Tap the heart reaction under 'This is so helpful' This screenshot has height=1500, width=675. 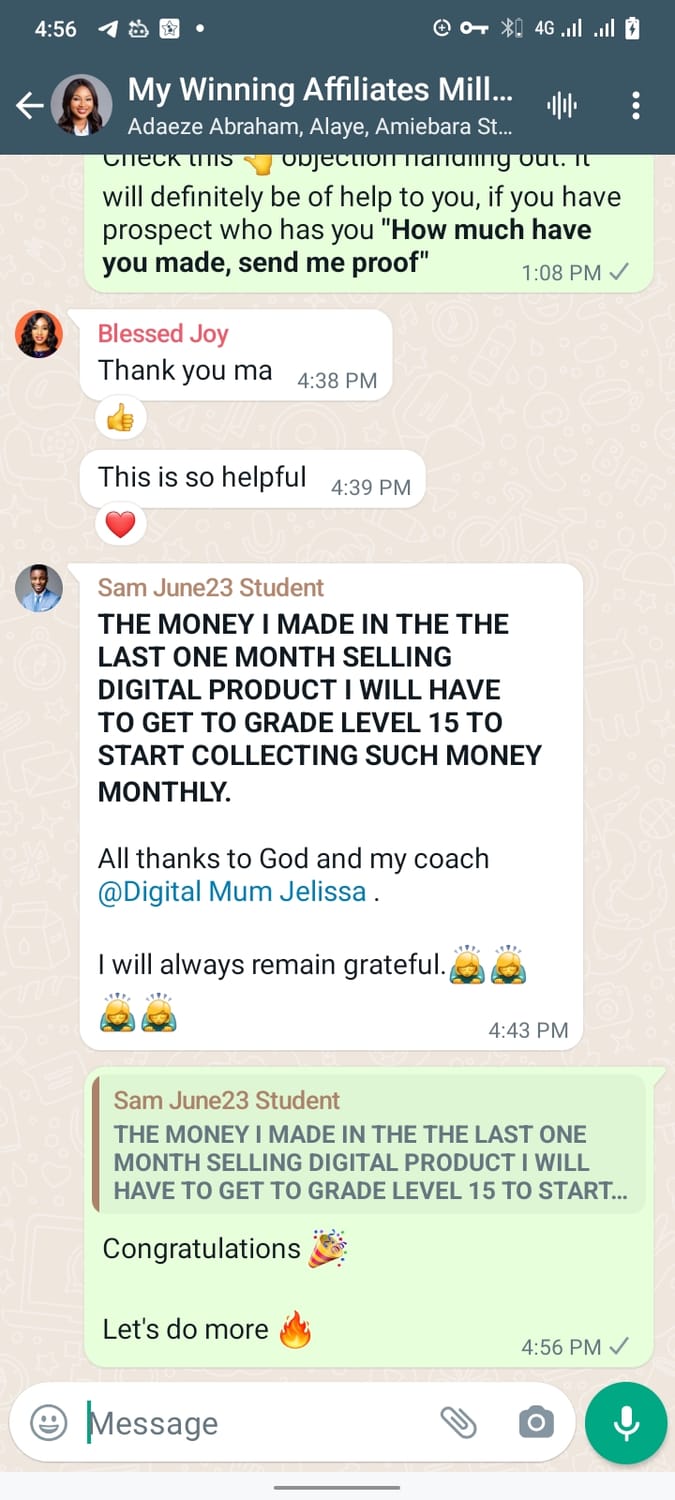click(120, 523)
